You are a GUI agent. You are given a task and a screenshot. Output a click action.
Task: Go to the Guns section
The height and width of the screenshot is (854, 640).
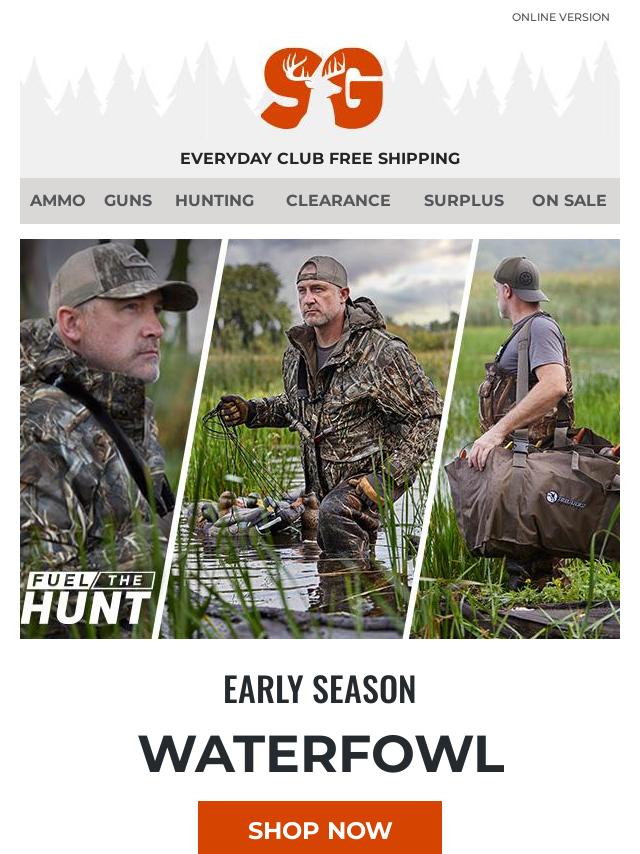click(x=128, y=200)
